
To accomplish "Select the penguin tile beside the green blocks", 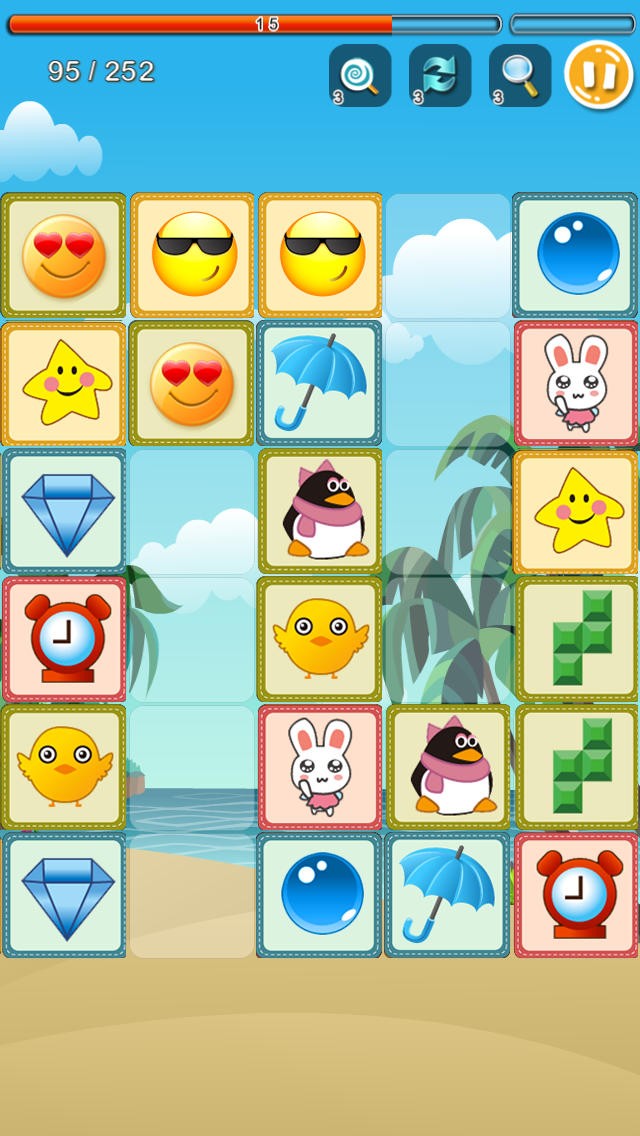I will point(448,767).
